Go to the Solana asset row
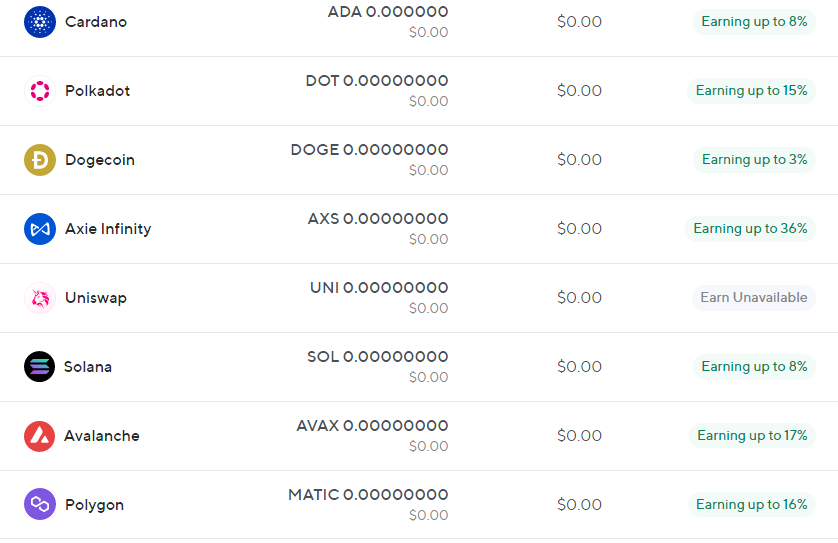Image resolution: width=838 pixels, height=543 pixels. (88, 367)
